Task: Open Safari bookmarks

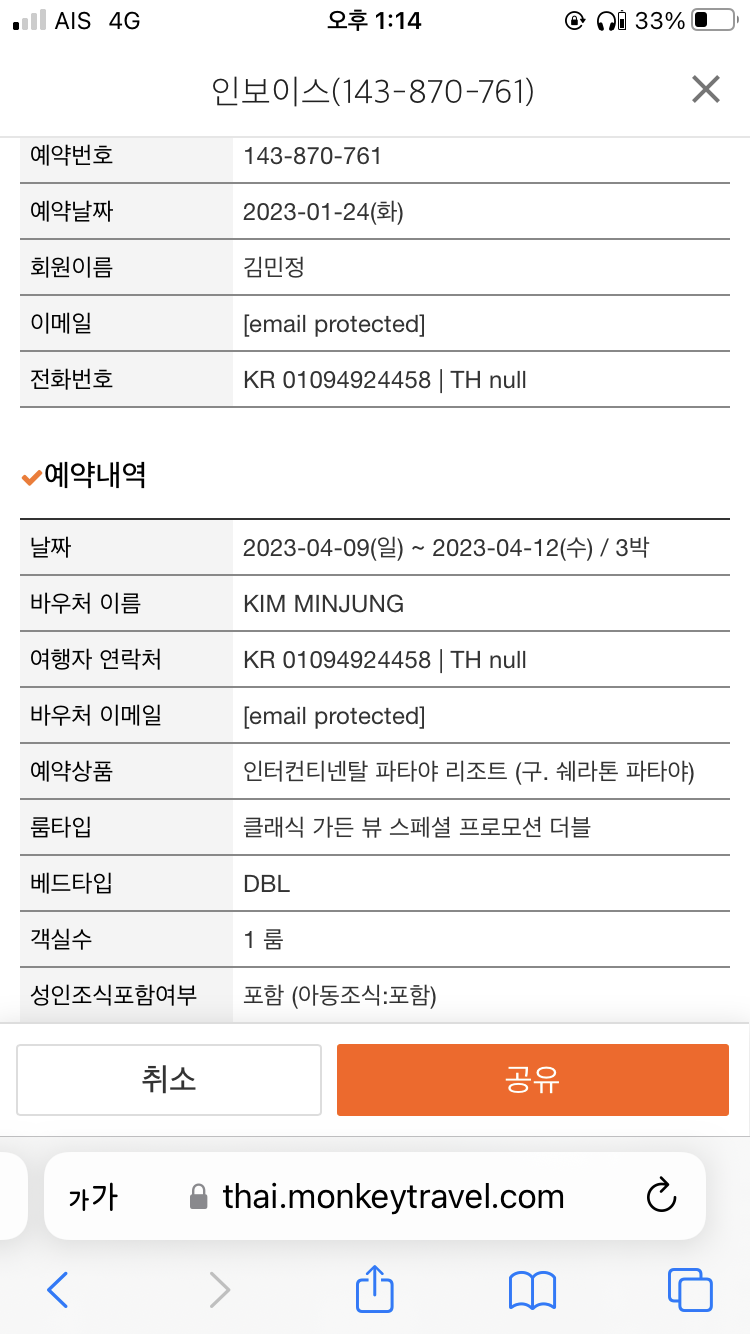Action: pyautogui.click(x=532, y=1290)
